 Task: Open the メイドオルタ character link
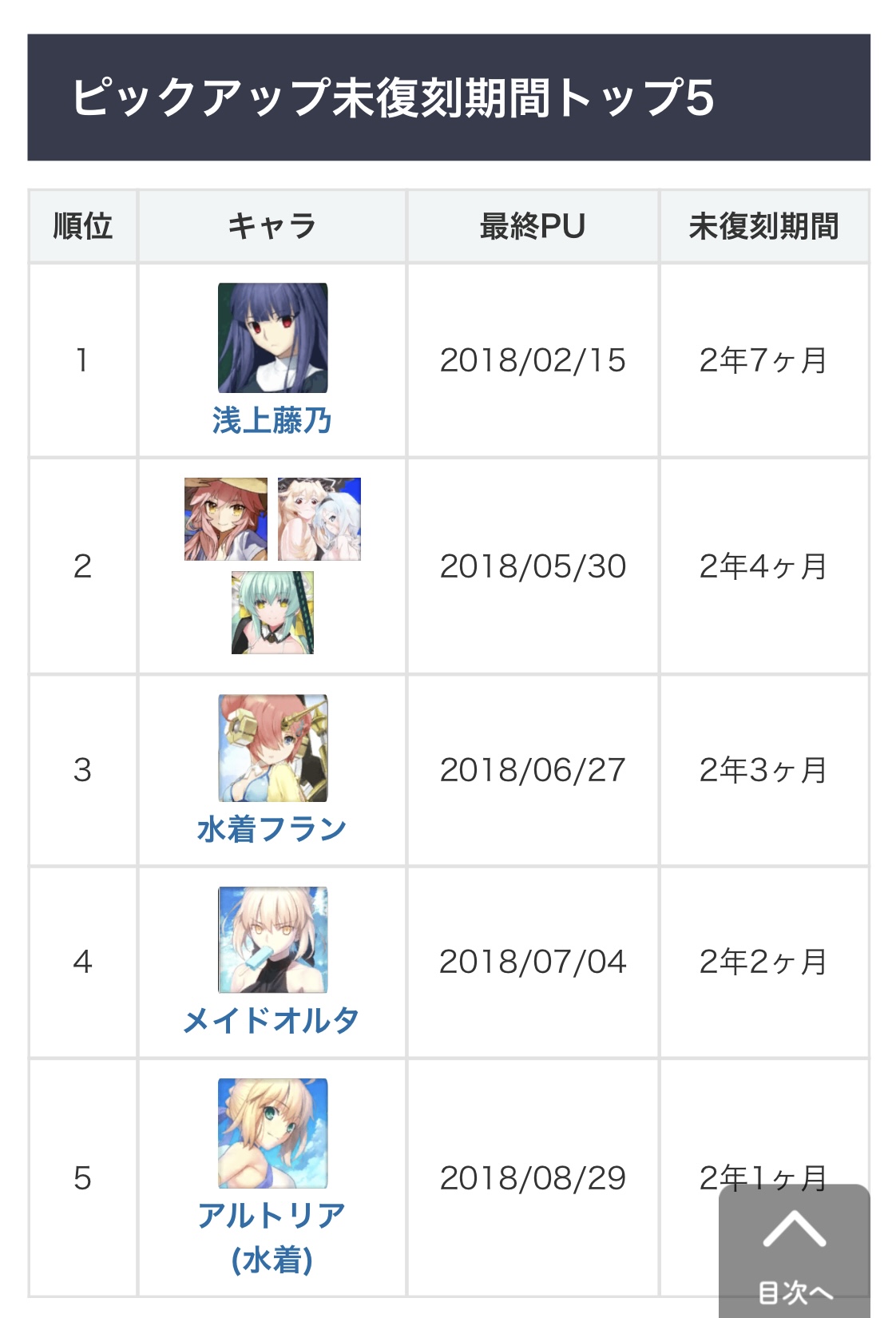coord(272,1020)
